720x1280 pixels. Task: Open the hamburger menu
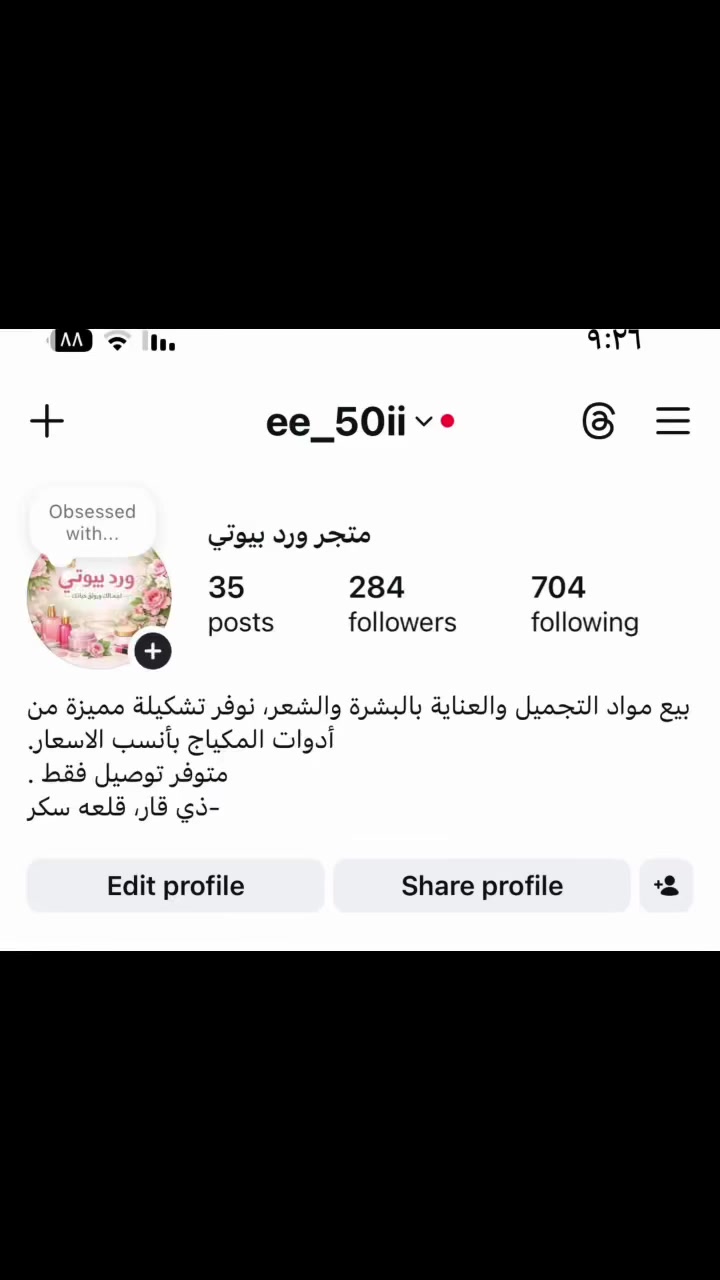(x=673, y=421)
